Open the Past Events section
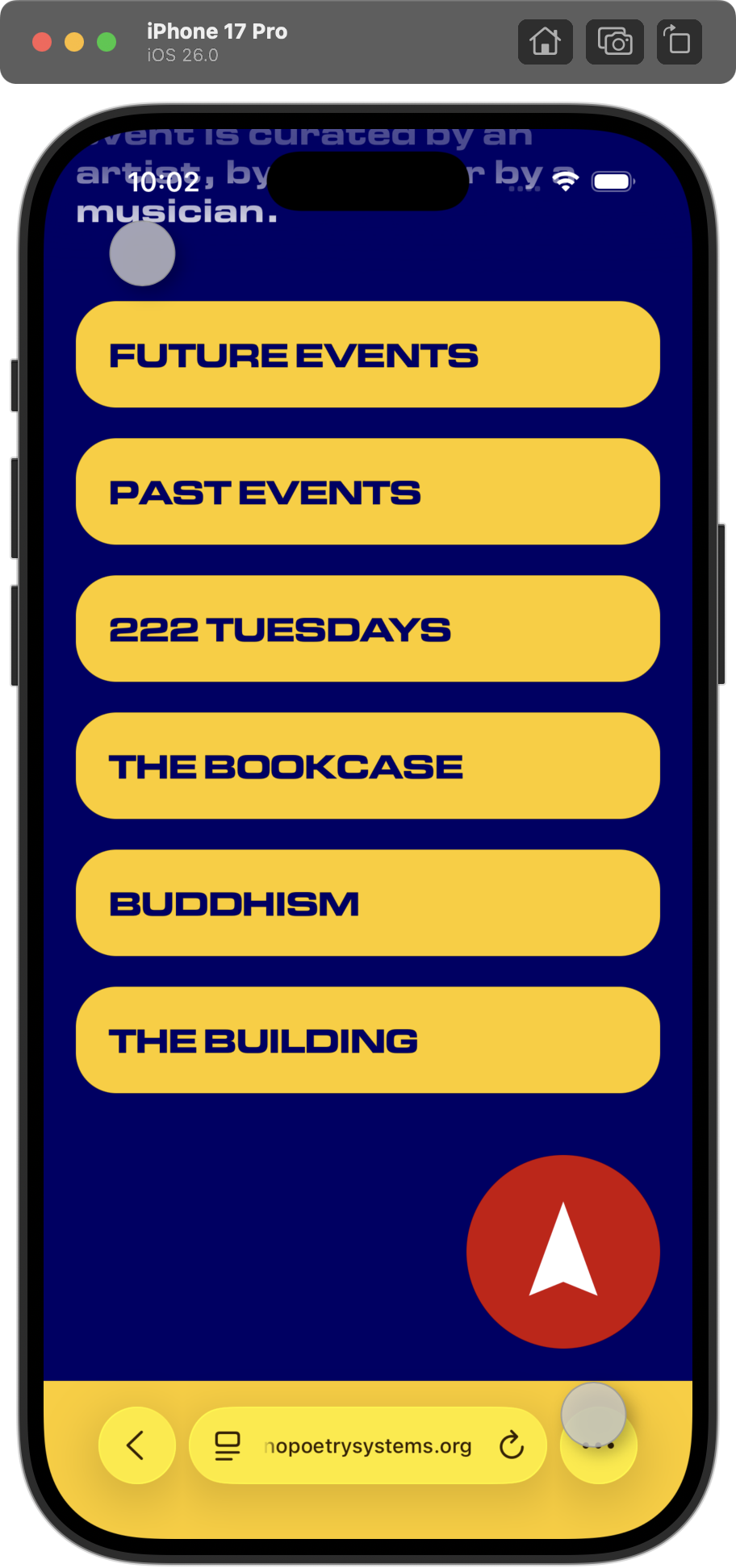The height and width of the screenshot is (1568, 736). (x=367, y=492)
